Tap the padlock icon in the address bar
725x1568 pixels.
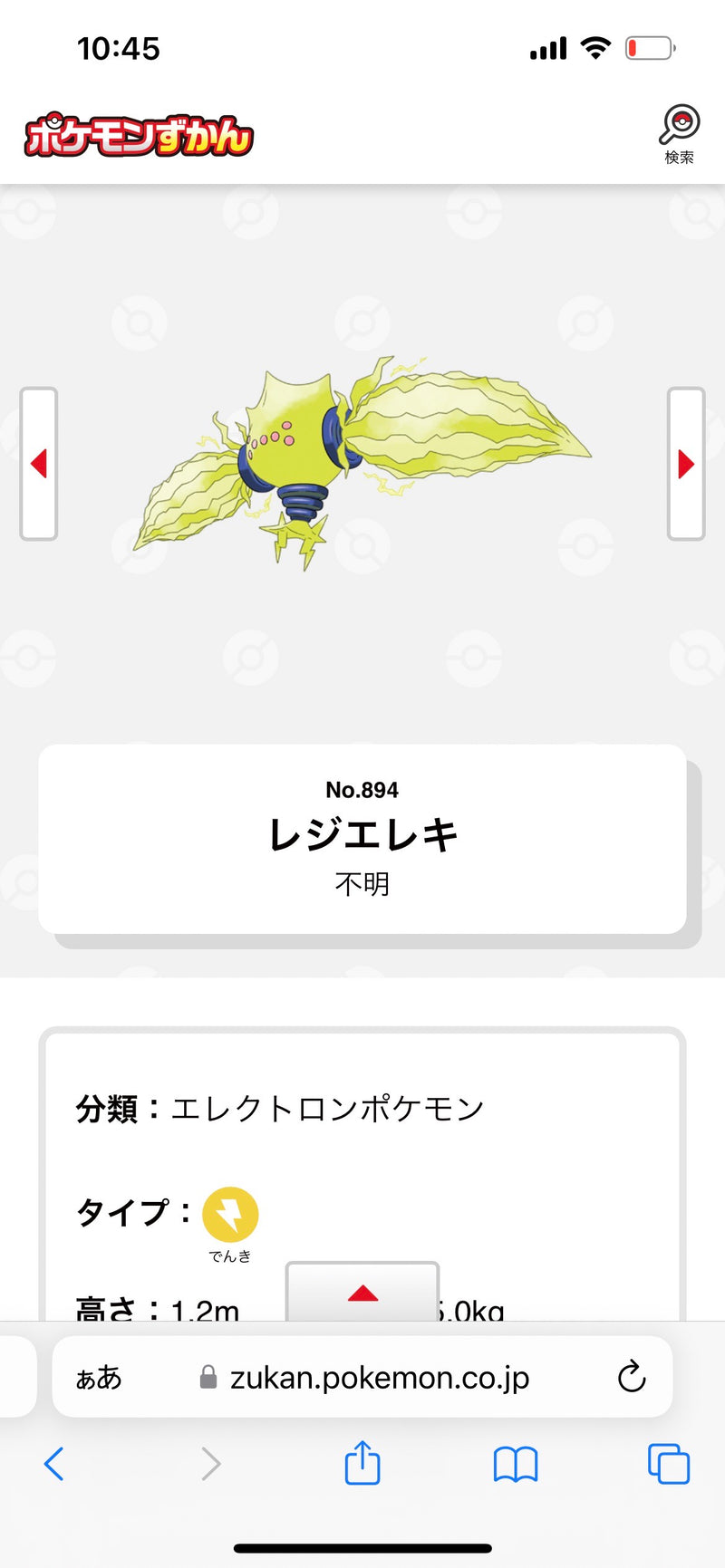[208, 1377]
